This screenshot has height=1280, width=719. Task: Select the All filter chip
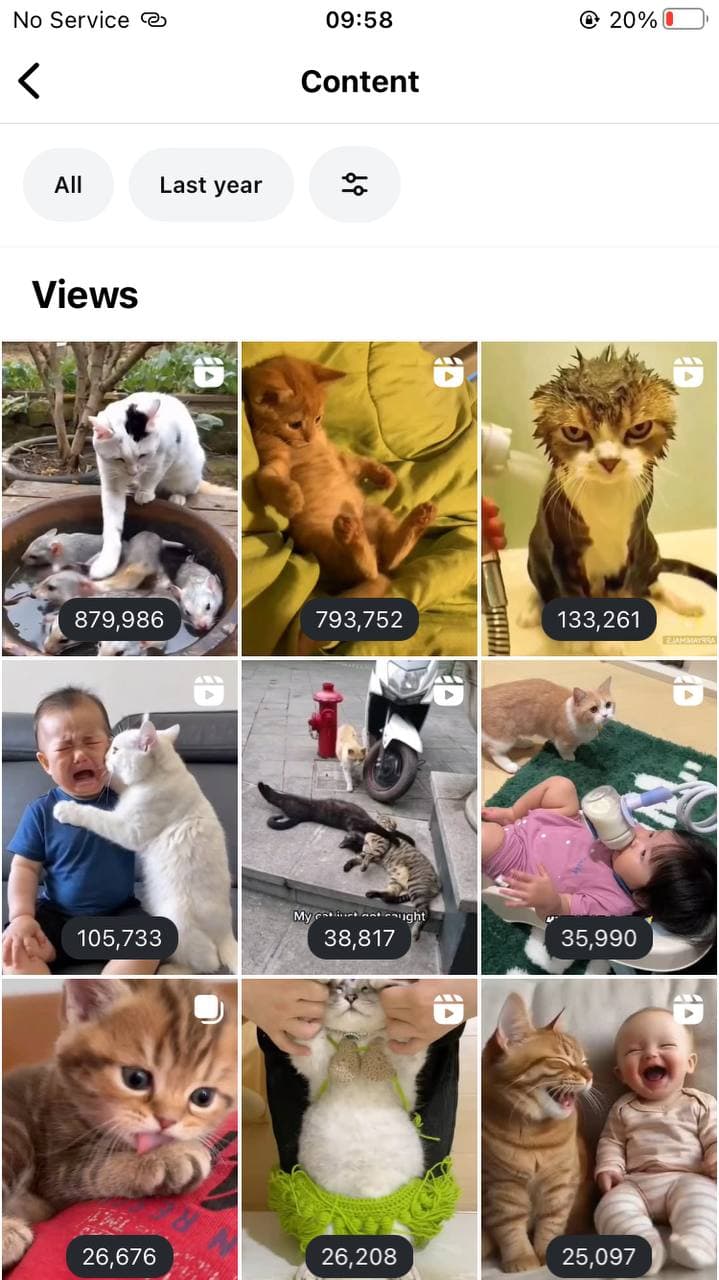tap(68, 185)
